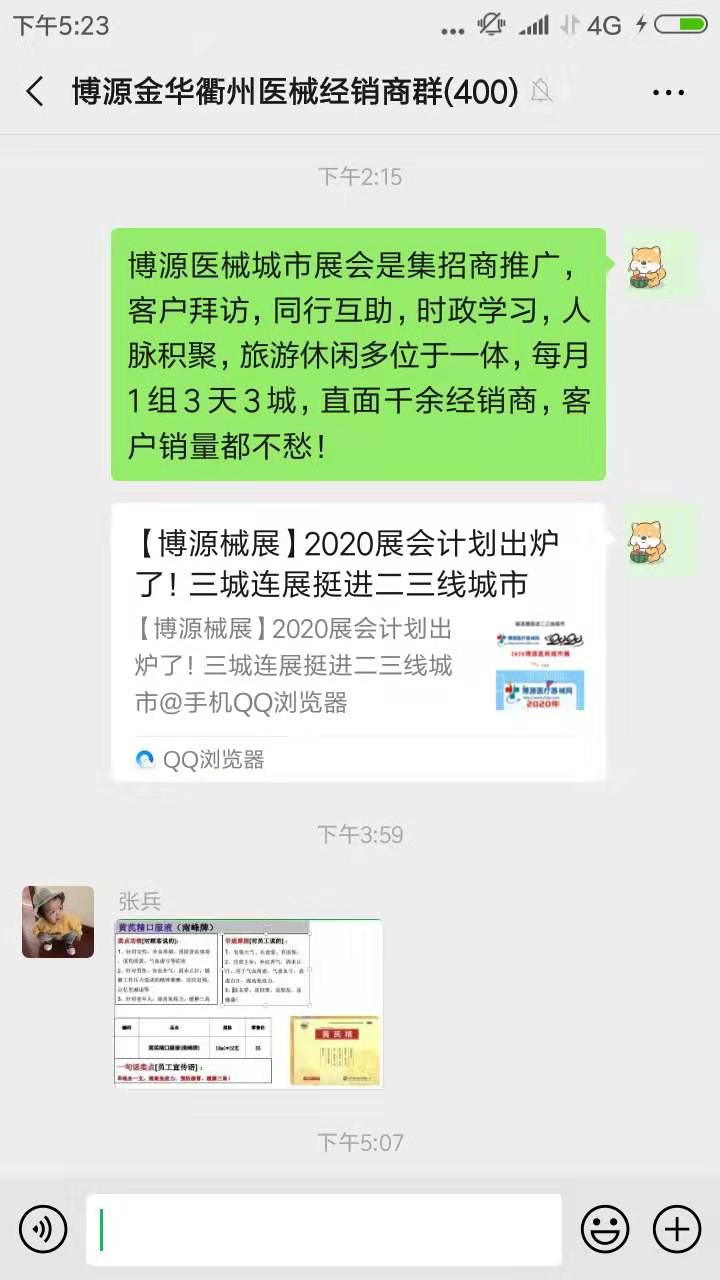Image resolution: width=720 pixels, height=1280 pixels.
Task: View the product image sent by 张兵
Action: 248,1003
